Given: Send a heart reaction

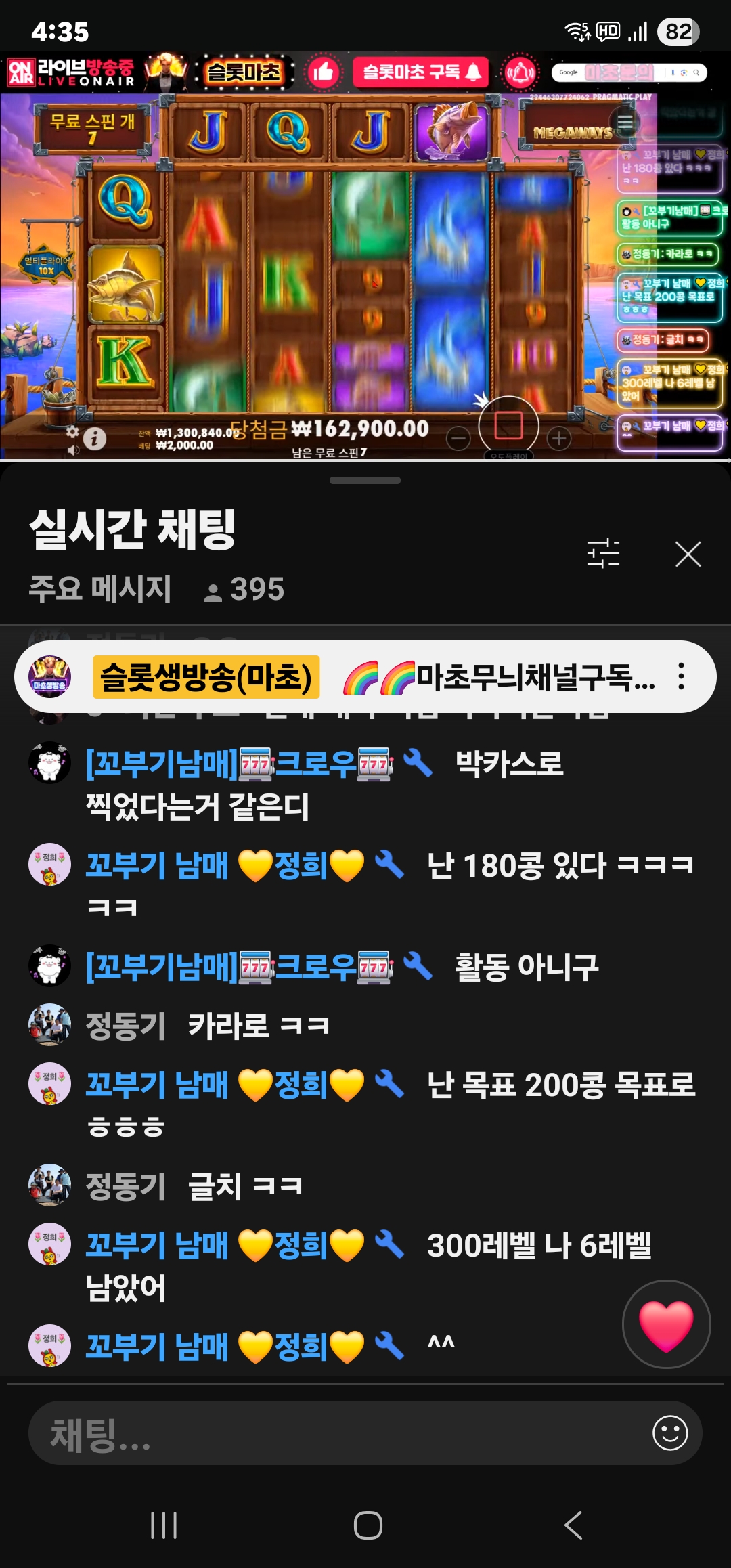Looking at the screenshot, I should point(666,1324).
